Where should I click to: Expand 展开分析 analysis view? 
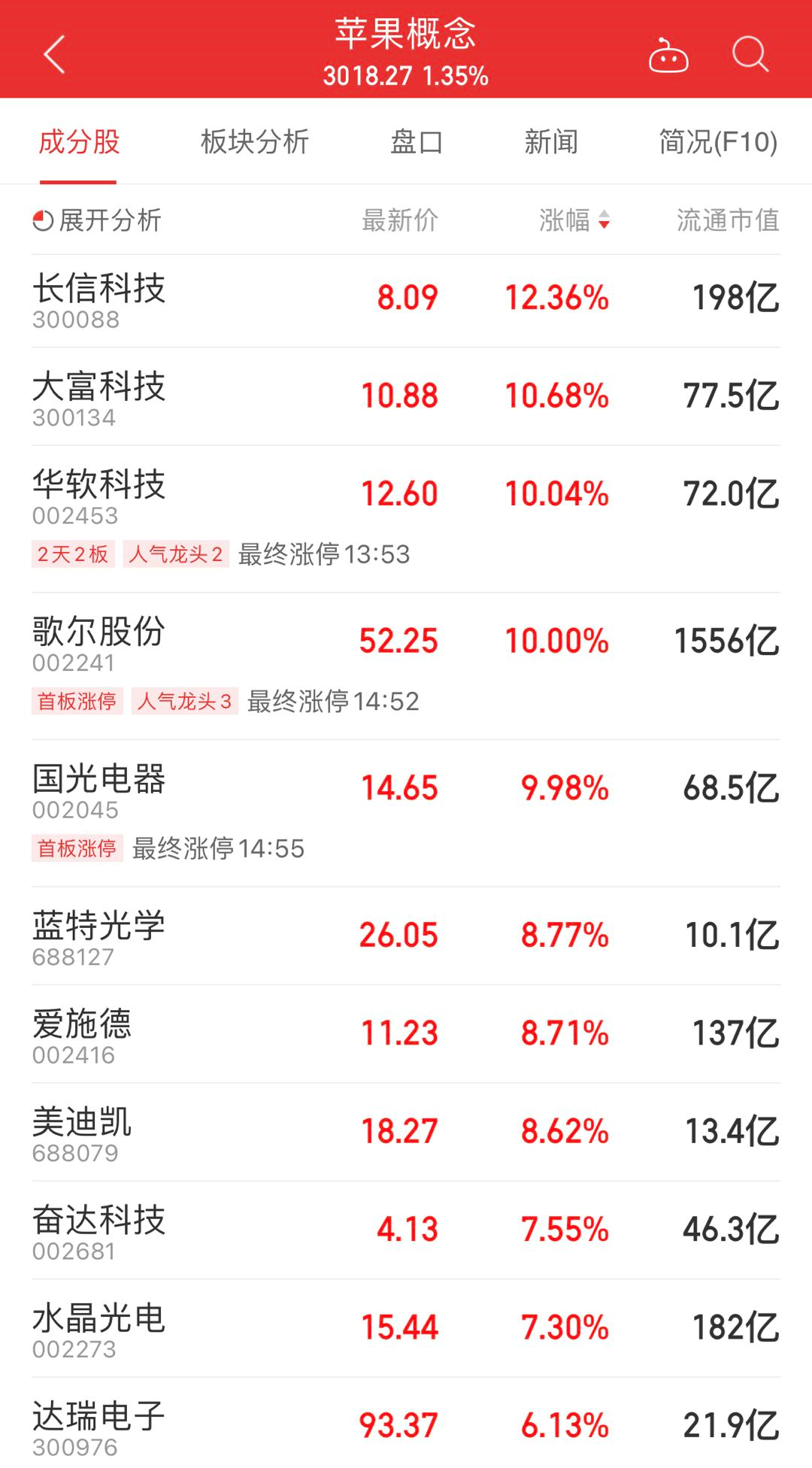coord(98,220)
